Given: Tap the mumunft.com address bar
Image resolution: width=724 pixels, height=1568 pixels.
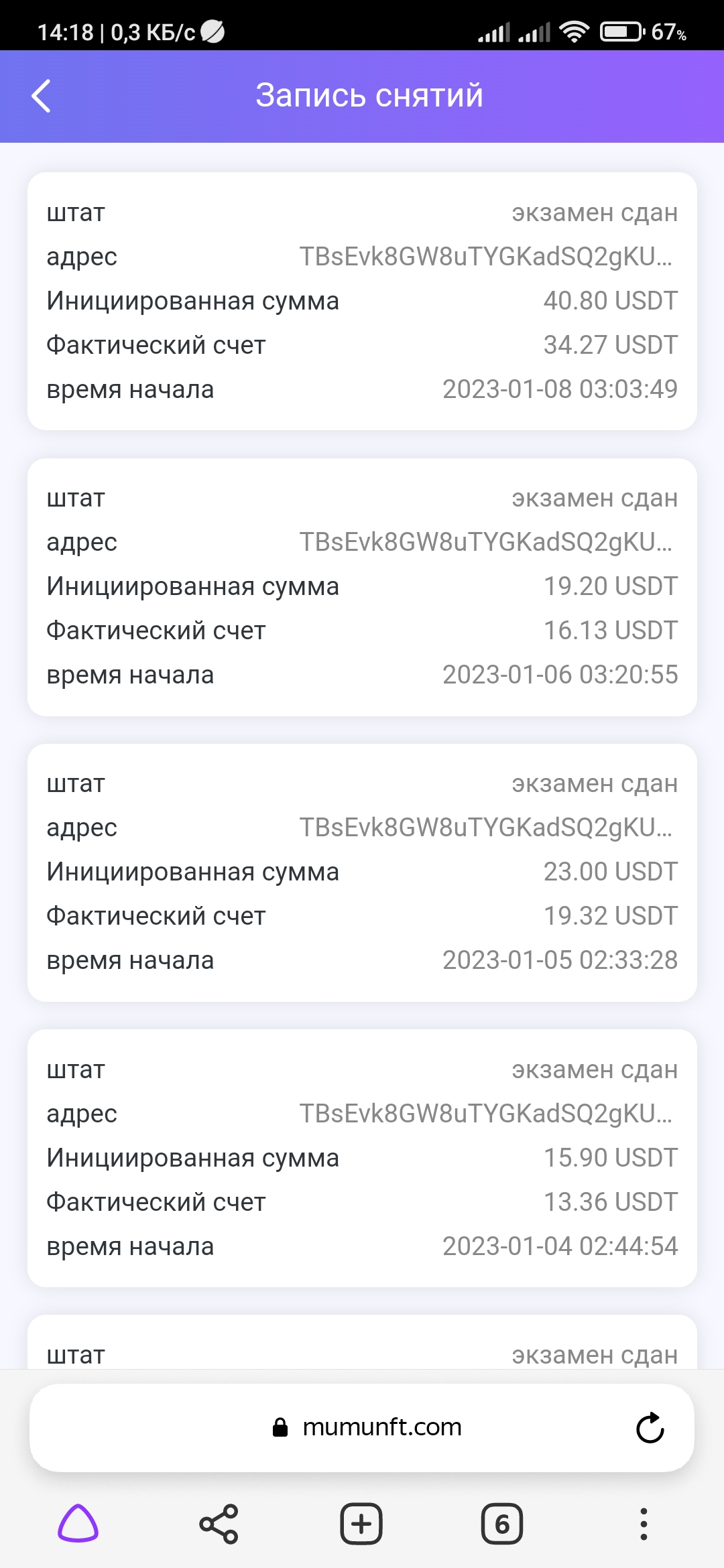Looking at the screenshot, I should (367, 1427).
